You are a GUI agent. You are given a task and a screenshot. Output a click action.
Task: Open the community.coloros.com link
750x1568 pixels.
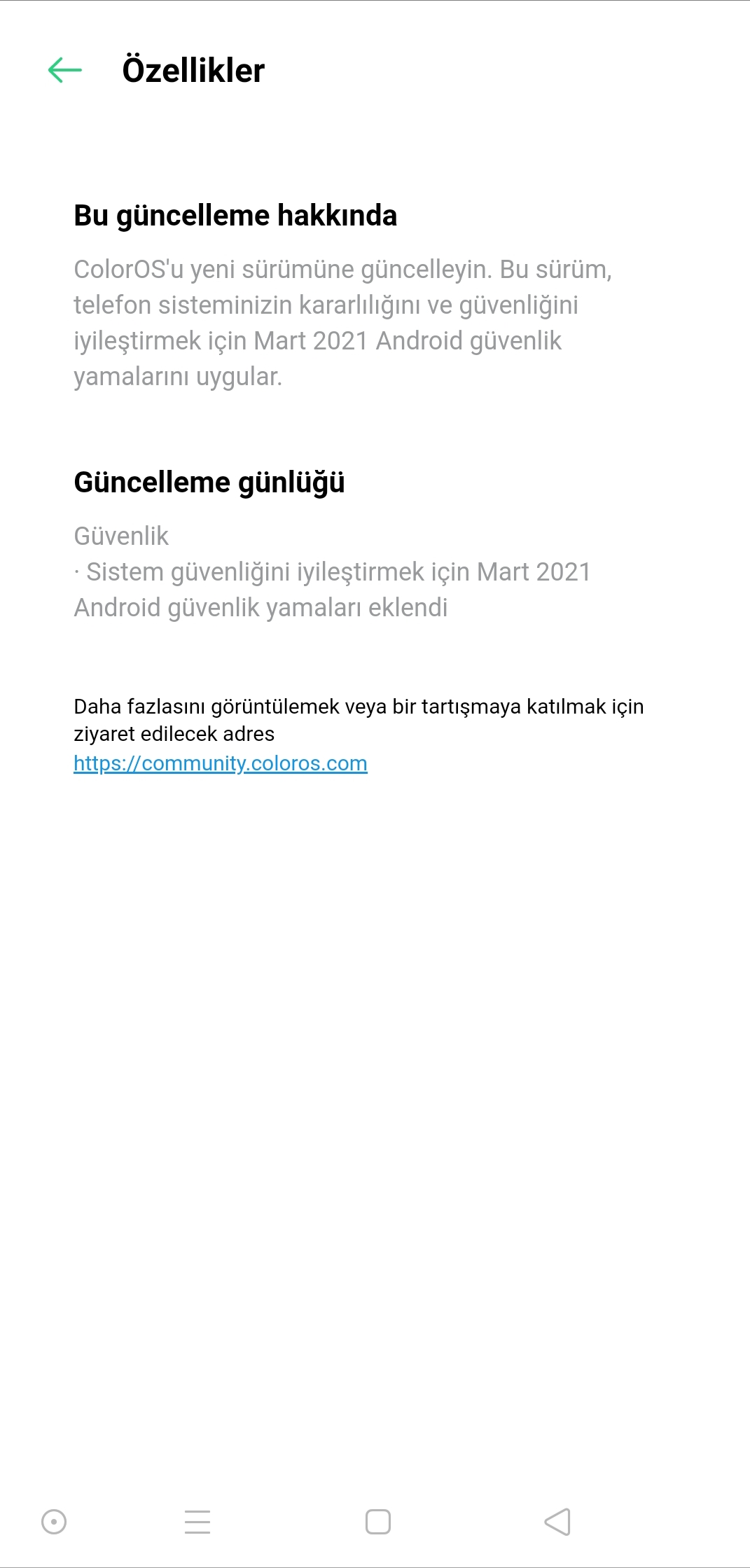pyautogui.click(x=220, y=763)
